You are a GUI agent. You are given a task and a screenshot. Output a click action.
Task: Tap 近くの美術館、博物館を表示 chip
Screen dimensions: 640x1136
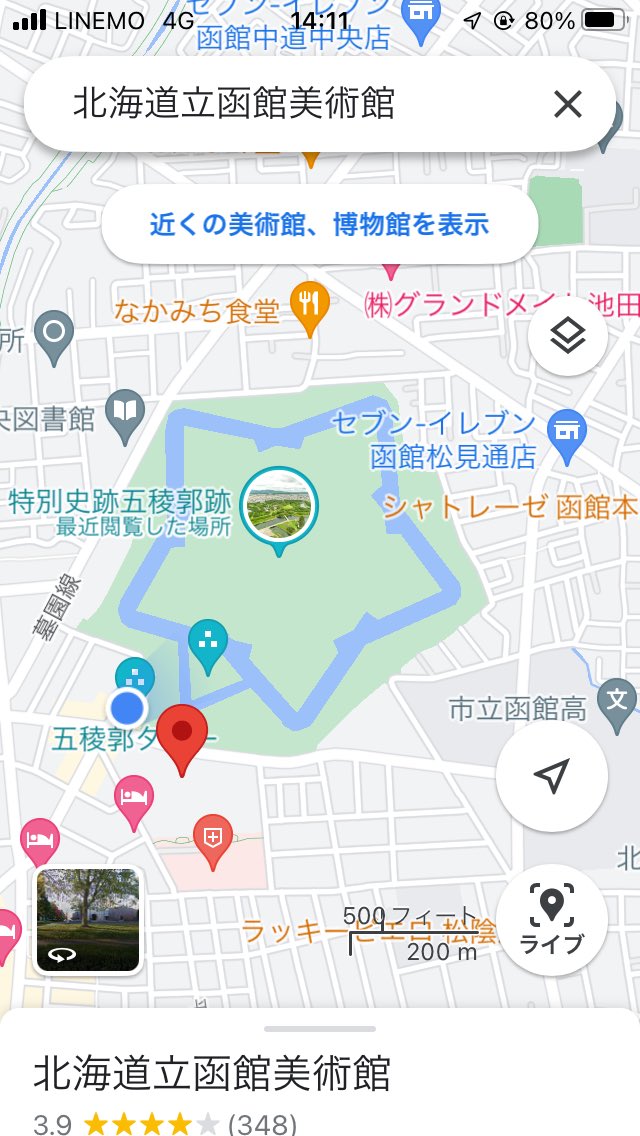point(319,224)
